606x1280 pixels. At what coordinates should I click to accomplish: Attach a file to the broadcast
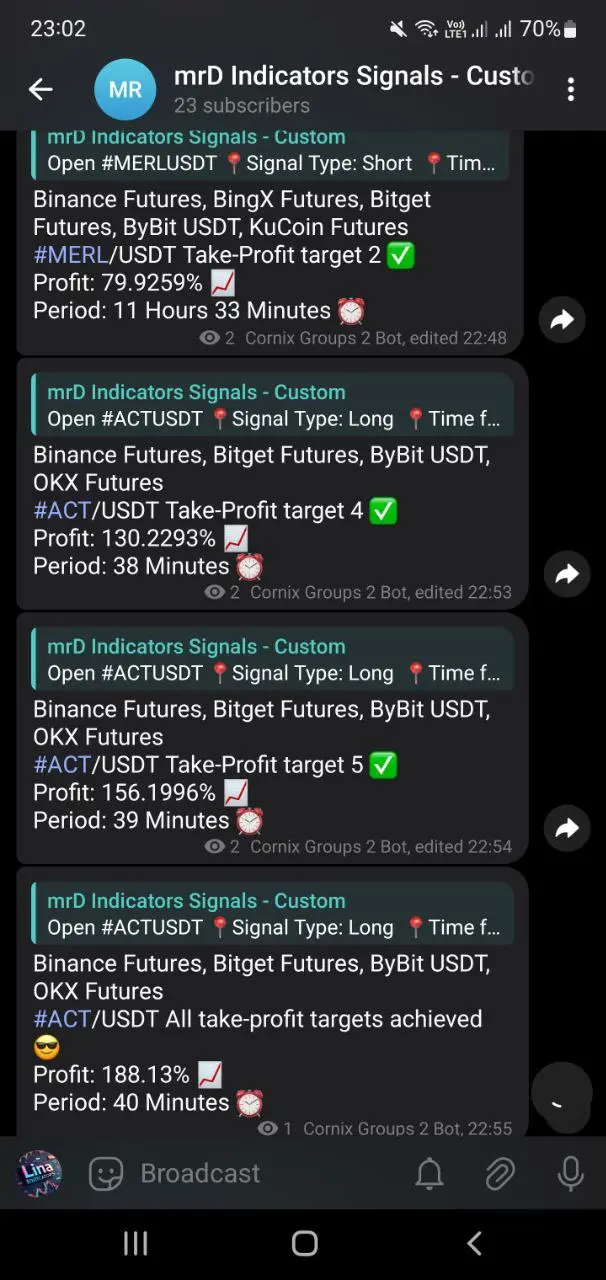(x=499, y=1174)
